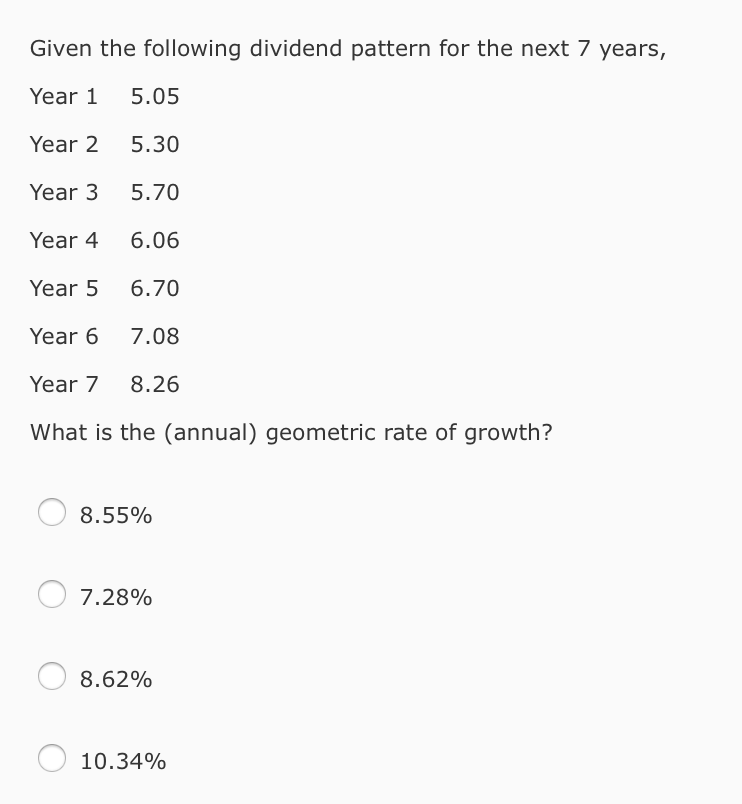Click the 8.55% answer label text
This screenshot has width=742, height=804.
[x=116, y=516]
